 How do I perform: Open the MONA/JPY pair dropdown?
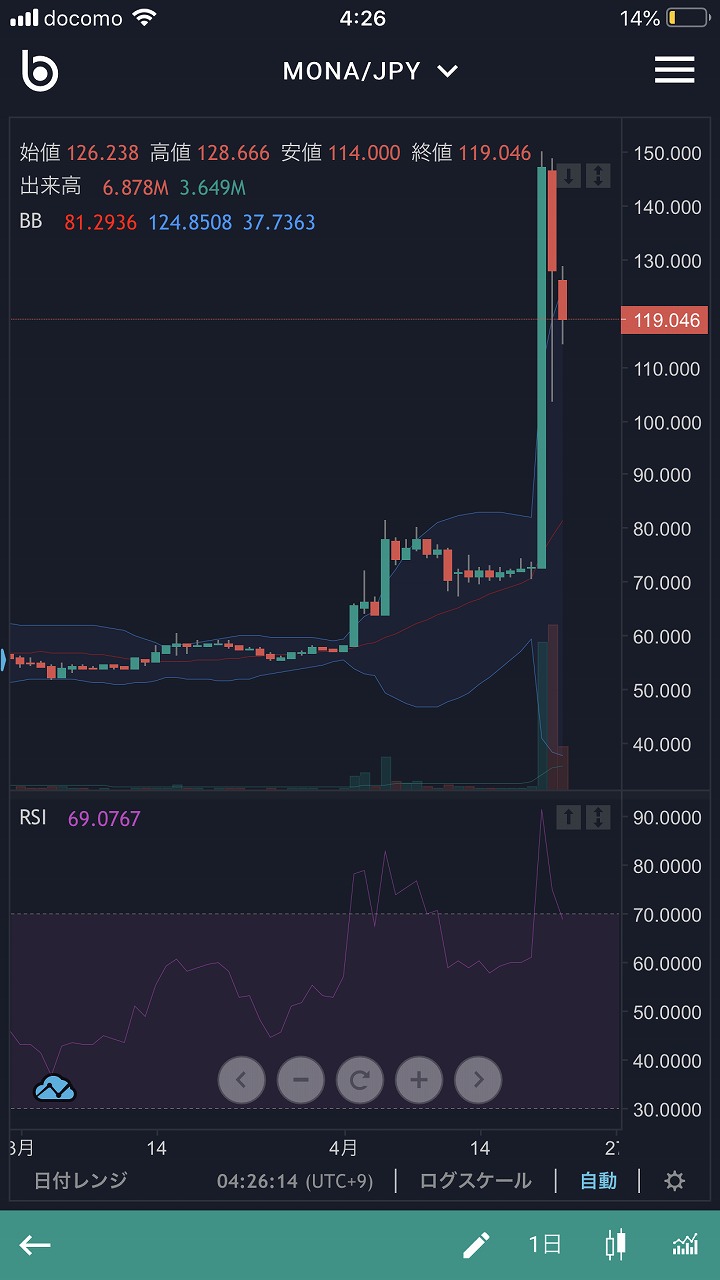pos(369,71)
